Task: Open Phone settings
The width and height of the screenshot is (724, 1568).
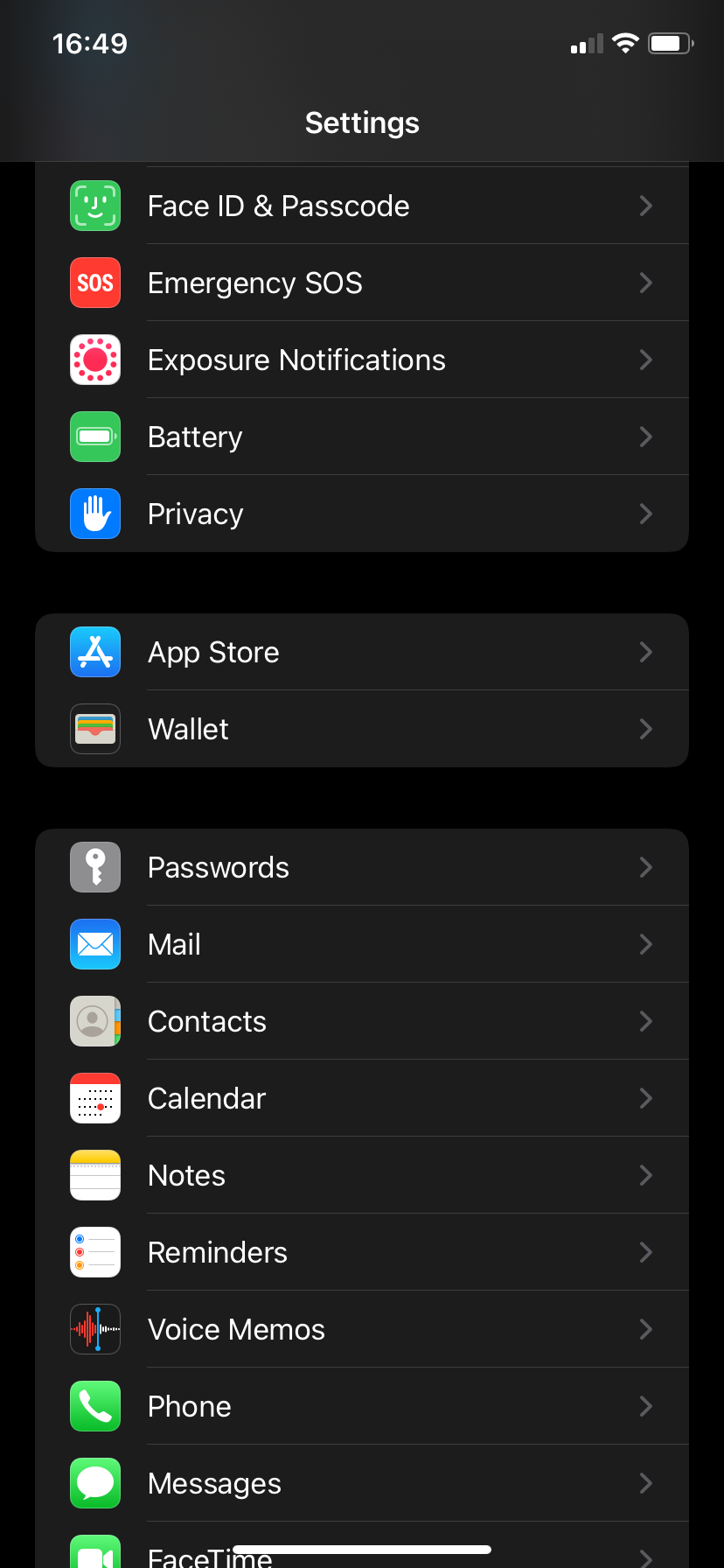Action: click(x=362, y=1405)
